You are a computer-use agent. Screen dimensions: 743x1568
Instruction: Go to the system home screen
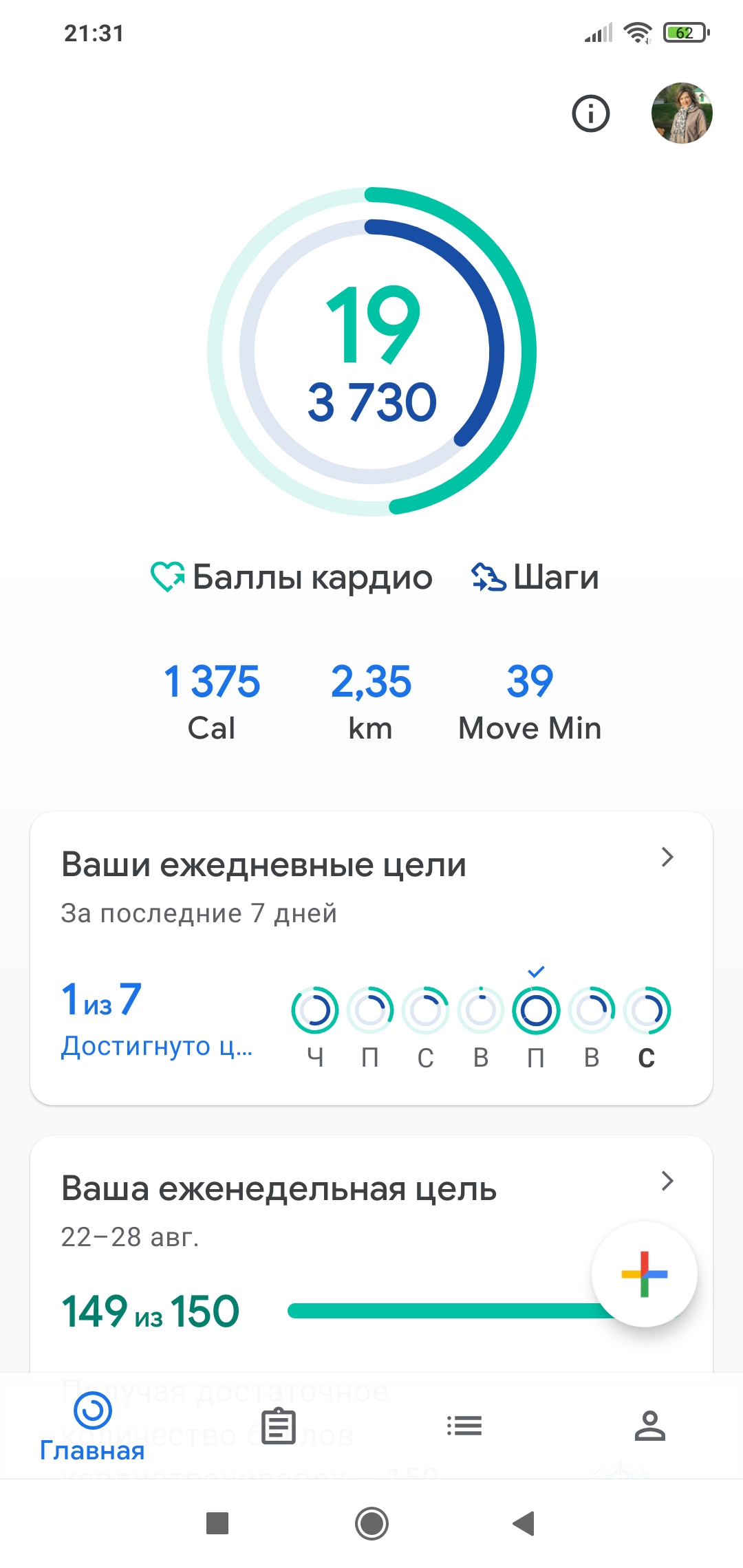pyautogui.click(x=371, y=1523)
